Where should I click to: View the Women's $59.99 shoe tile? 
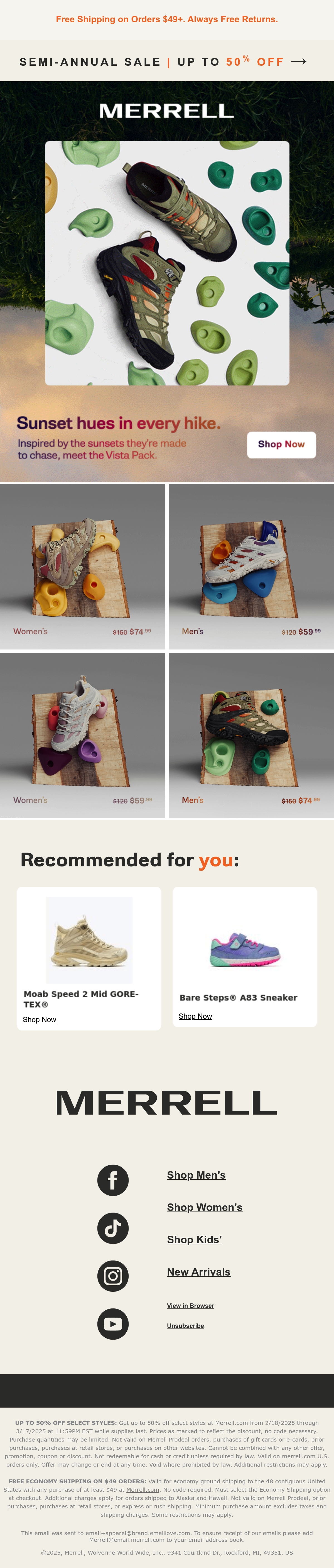(x=83, y=735)
